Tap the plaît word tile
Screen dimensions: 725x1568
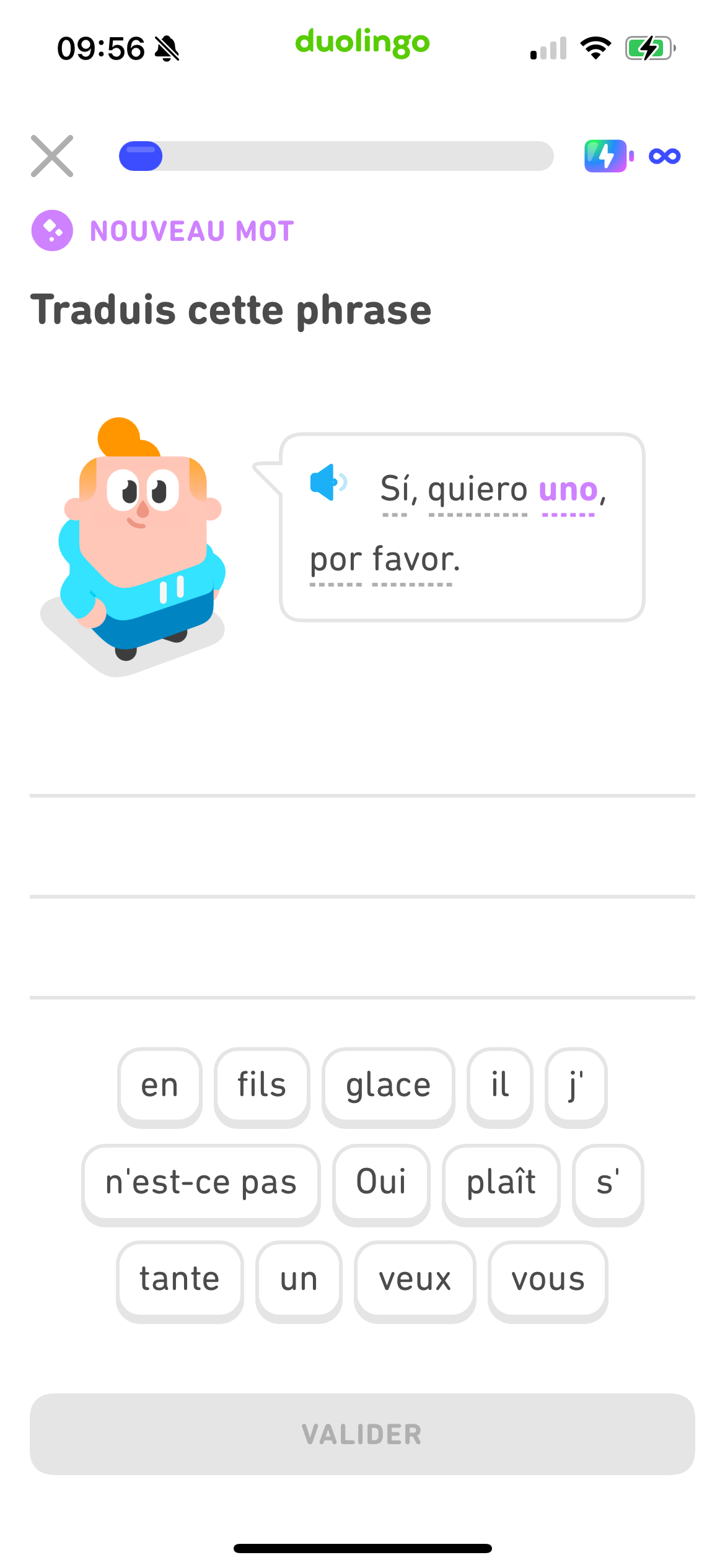[501, 1182]
